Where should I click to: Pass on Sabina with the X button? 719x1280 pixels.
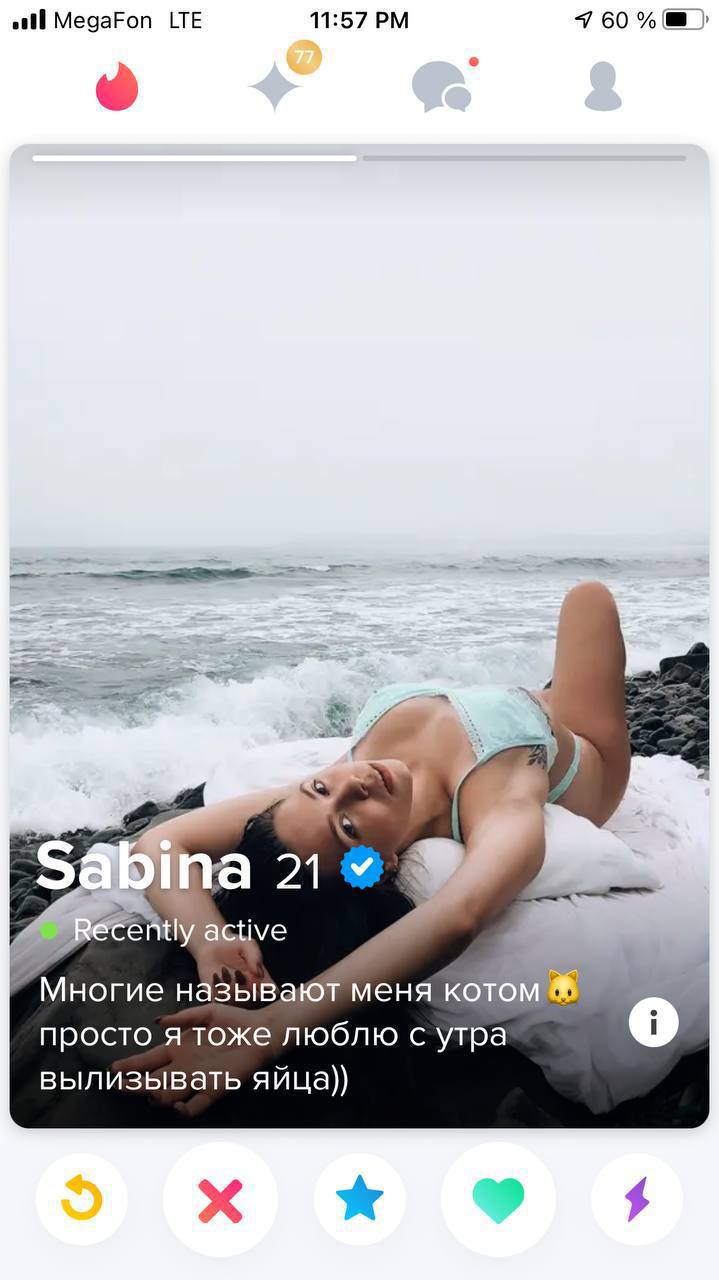pos(220,1199)
